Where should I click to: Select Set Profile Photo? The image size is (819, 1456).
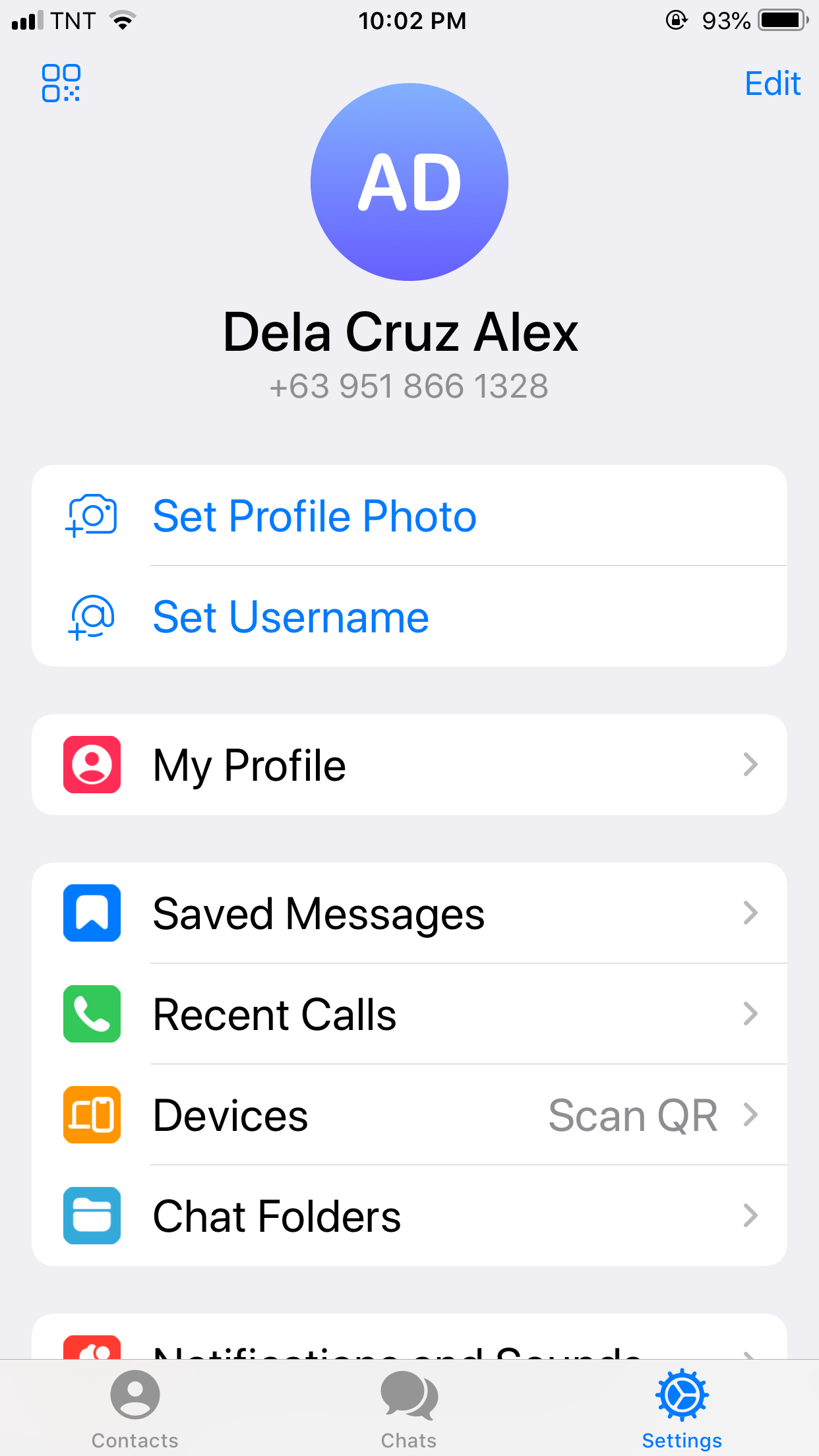tap(409, 516)
